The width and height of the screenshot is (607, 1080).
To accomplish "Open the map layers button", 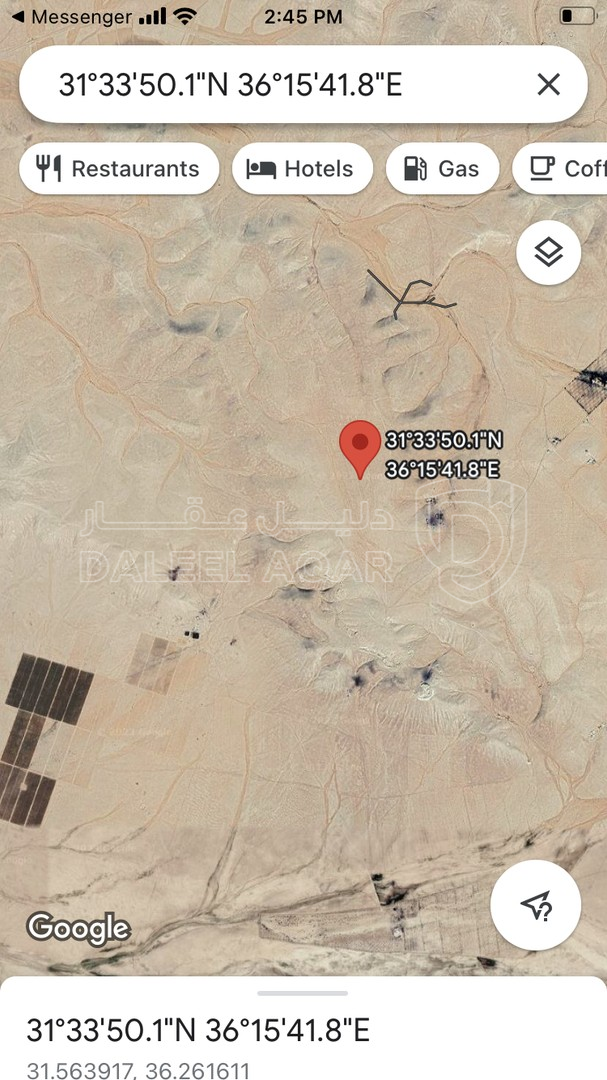I will click(x=548, y=253).
